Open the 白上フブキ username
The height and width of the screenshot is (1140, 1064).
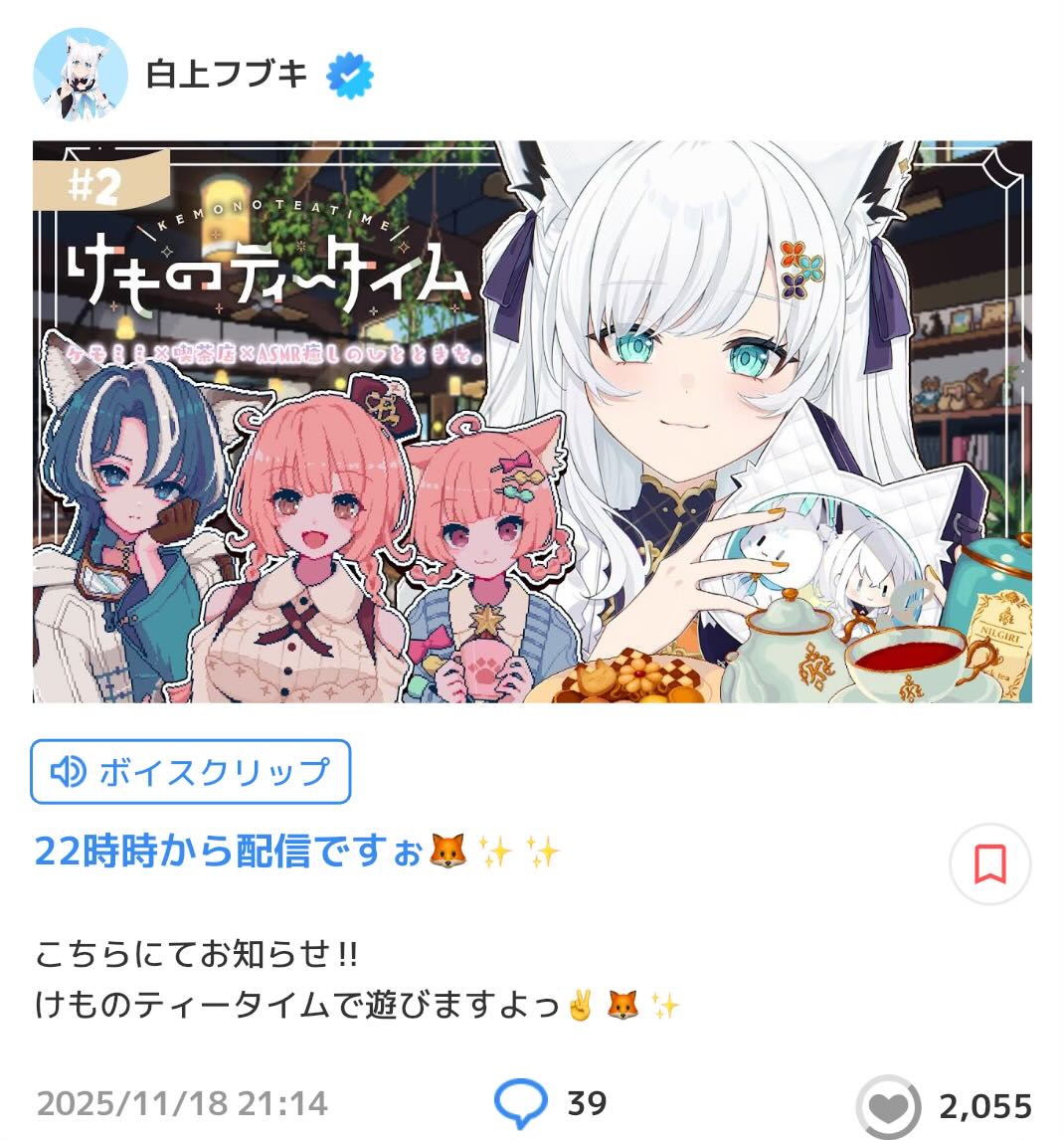(x=227, y=75)
